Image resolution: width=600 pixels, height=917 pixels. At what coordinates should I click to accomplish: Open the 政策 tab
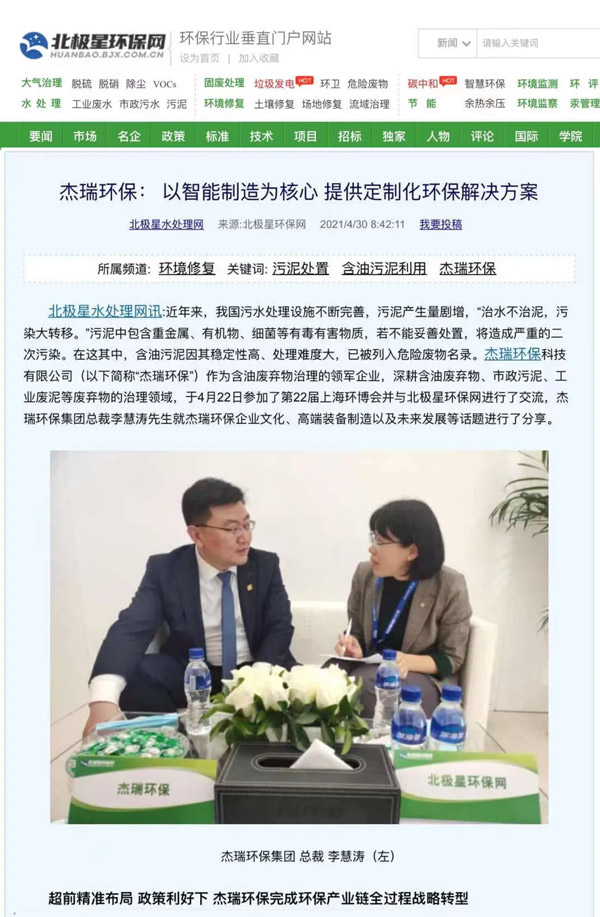[x=173, y=136]
